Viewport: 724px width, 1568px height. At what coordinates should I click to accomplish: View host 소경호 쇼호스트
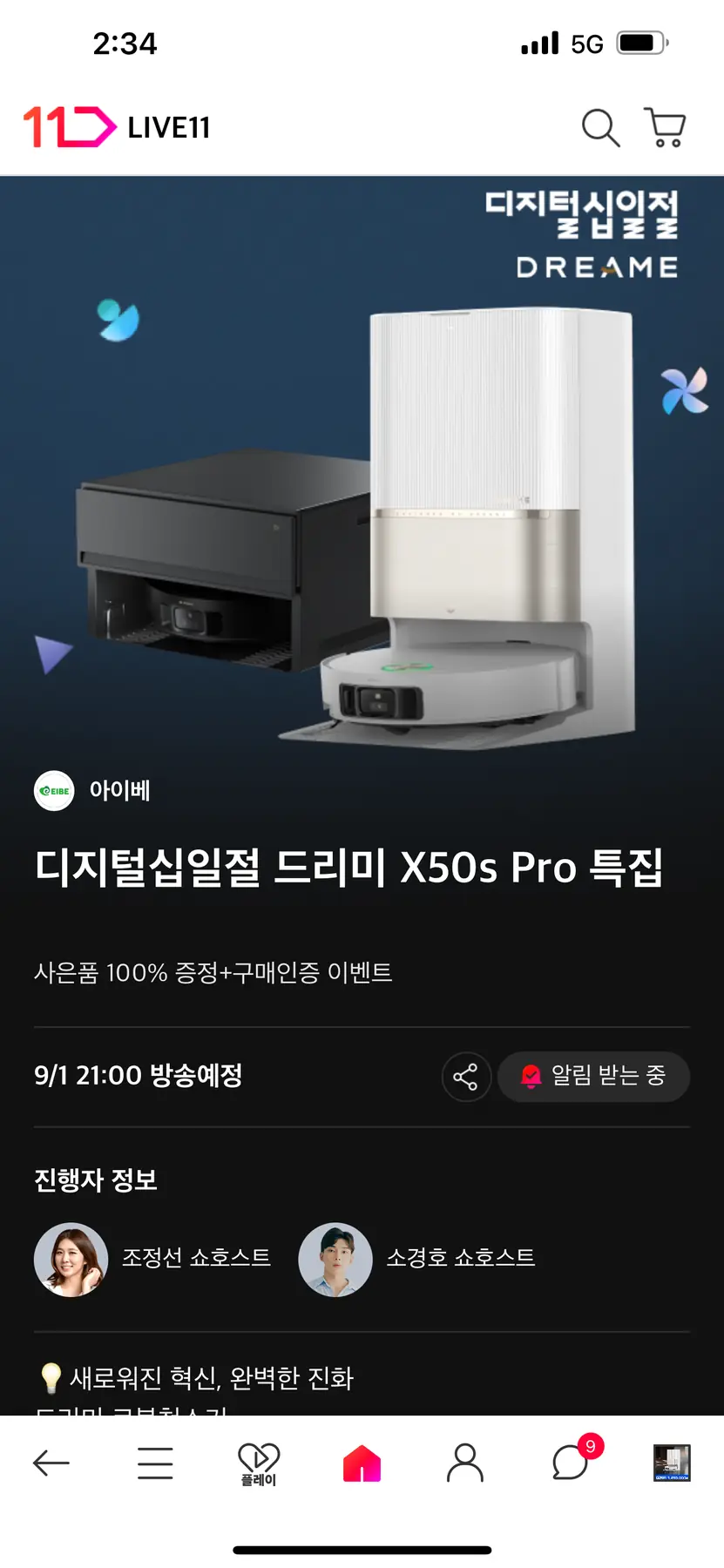pyautogui.click(x=417, y=1259)
